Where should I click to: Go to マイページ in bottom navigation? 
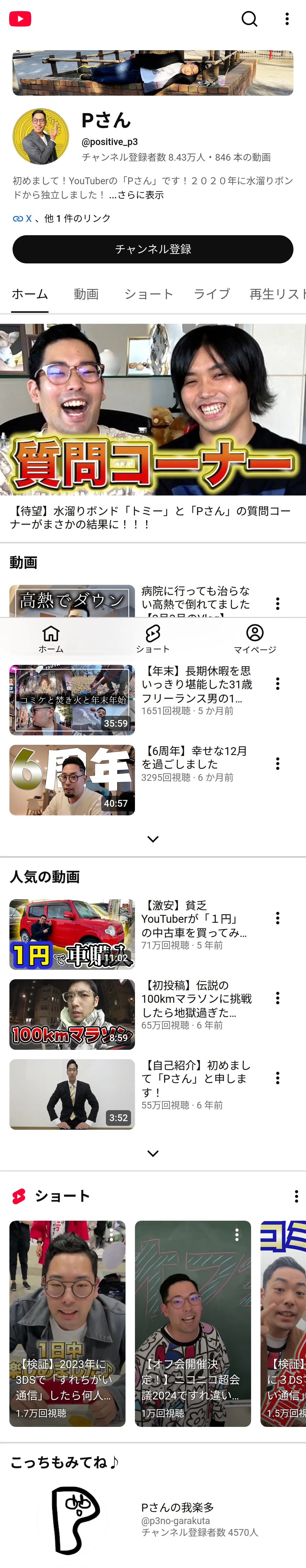(255, 638)
